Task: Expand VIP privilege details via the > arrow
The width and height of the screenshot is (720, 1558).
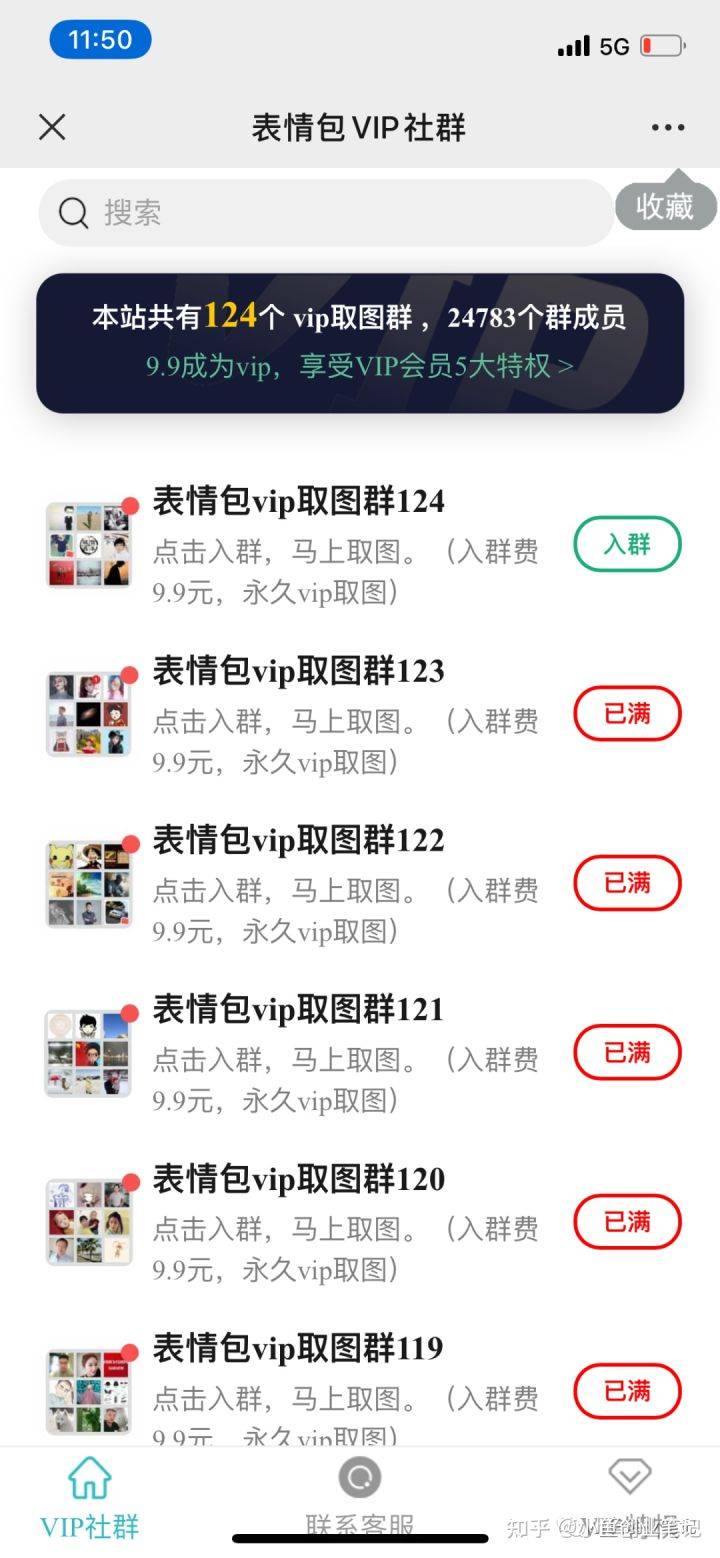Action: pos(565,367)
